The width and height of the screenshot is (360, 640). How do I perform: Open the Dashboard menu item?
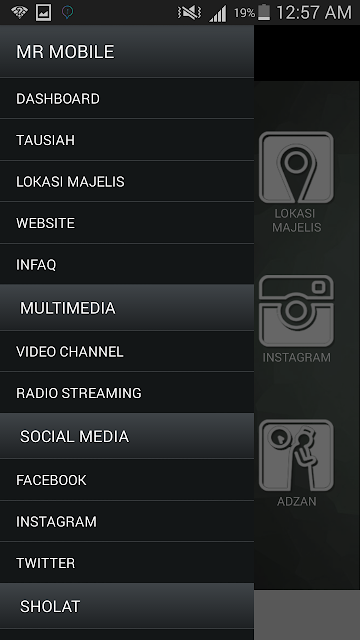(x=127, y=98)
